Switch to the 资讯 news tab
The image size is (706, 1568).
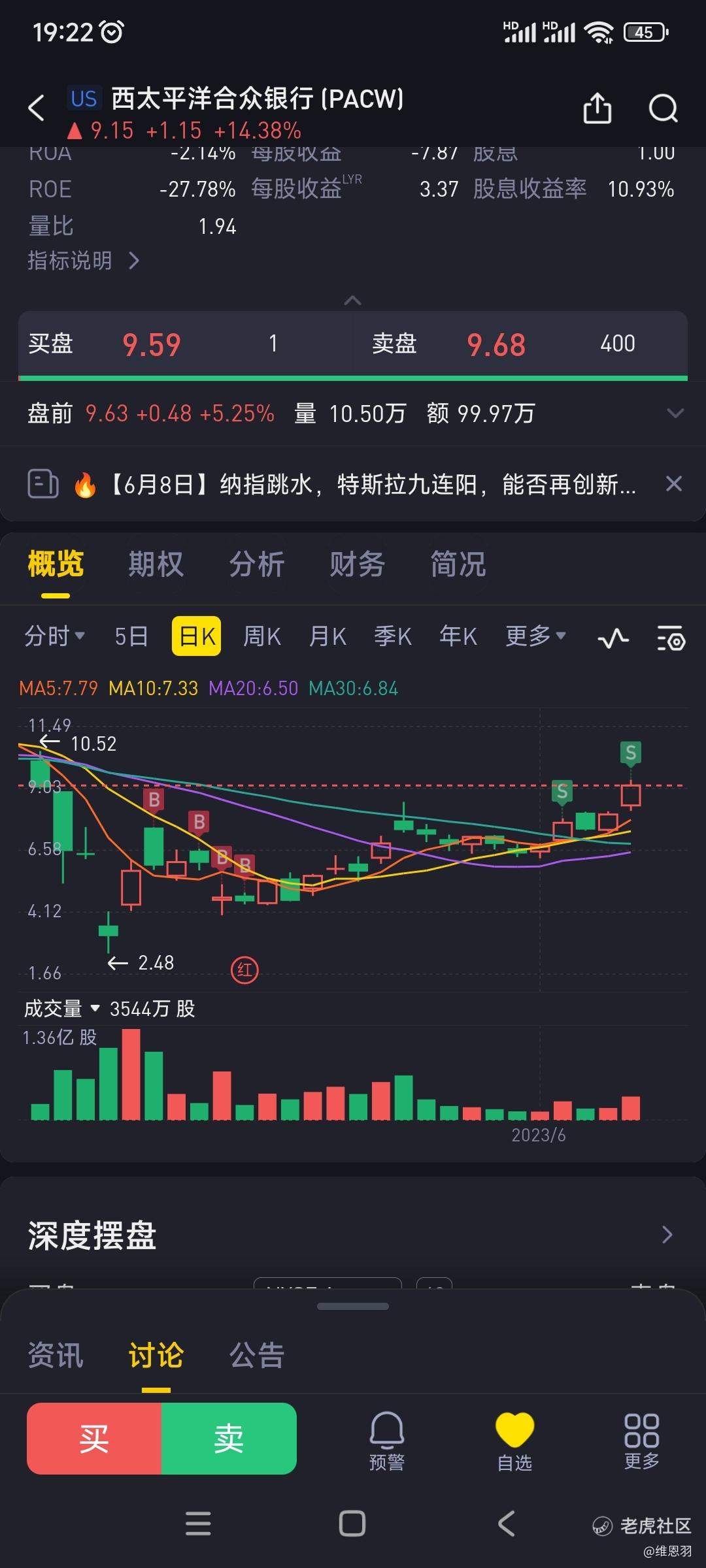pos(56,1355)
